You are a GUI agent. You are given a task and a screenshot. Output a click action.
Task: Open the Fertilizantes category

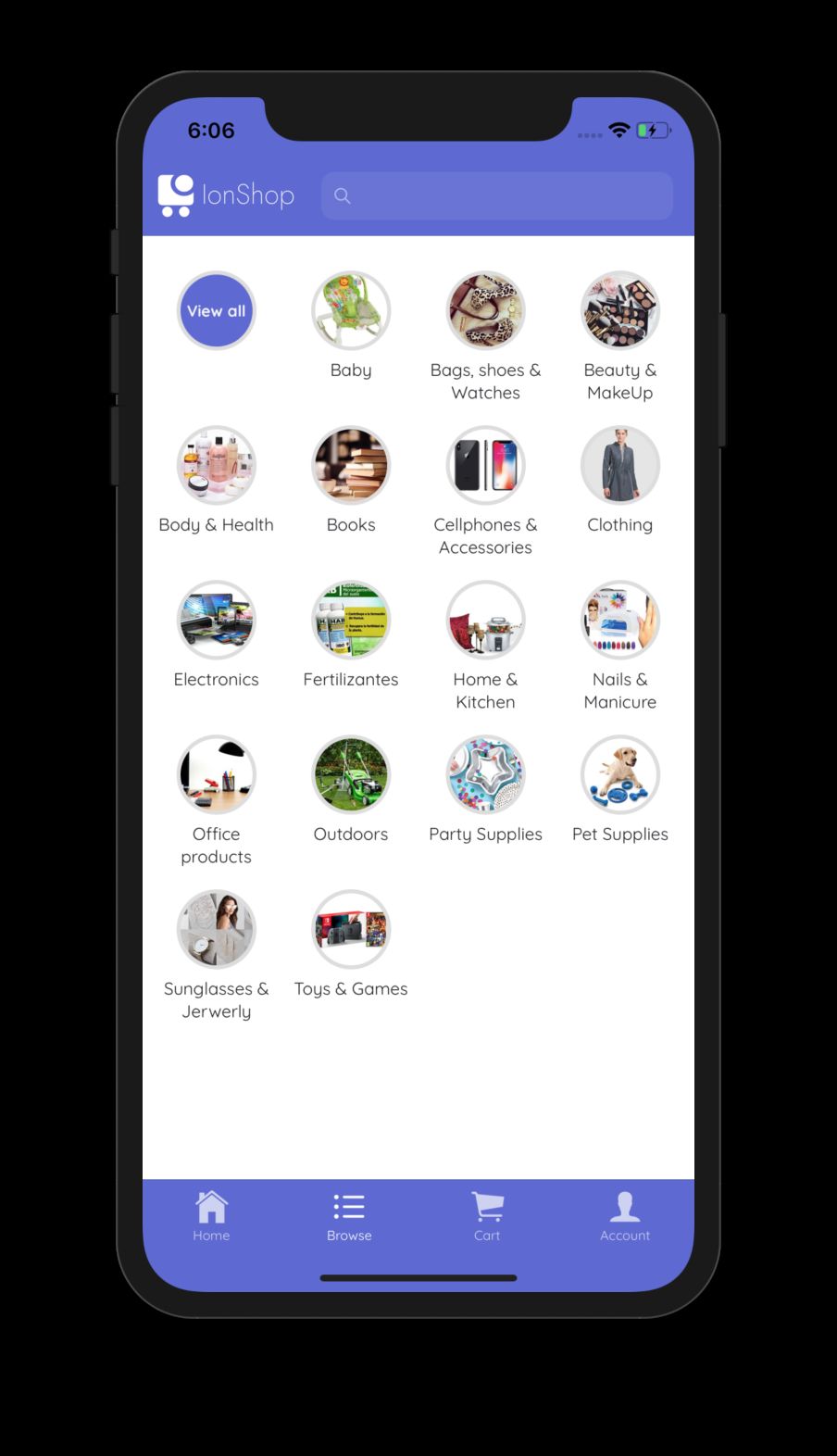tap(351, 621)
